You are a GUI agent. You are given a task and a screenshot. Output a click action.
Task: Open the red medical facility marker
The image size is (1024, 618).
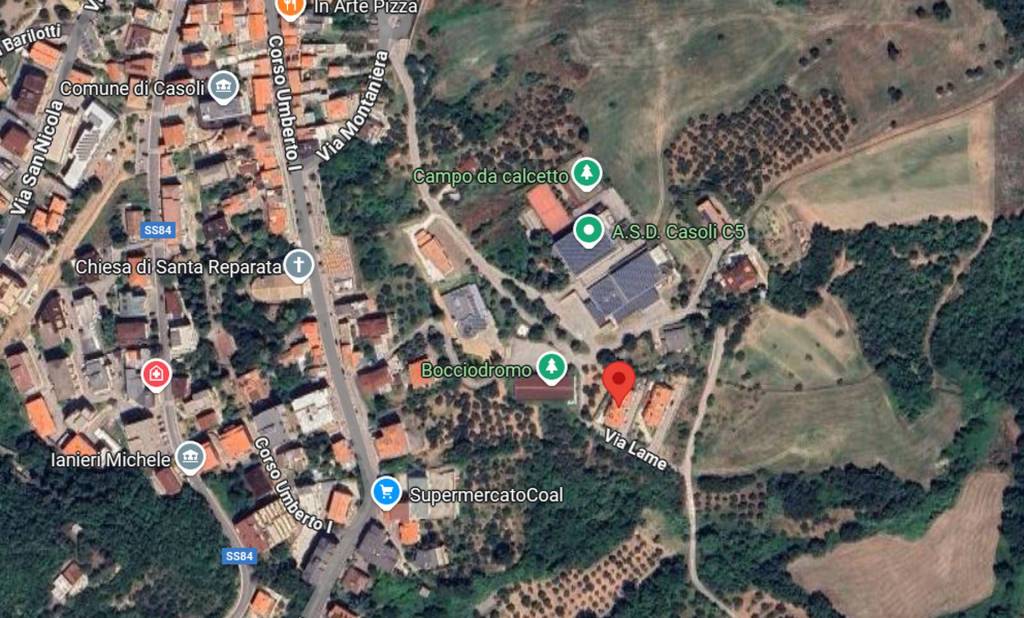pyautogui.click(x=154, y=375)
